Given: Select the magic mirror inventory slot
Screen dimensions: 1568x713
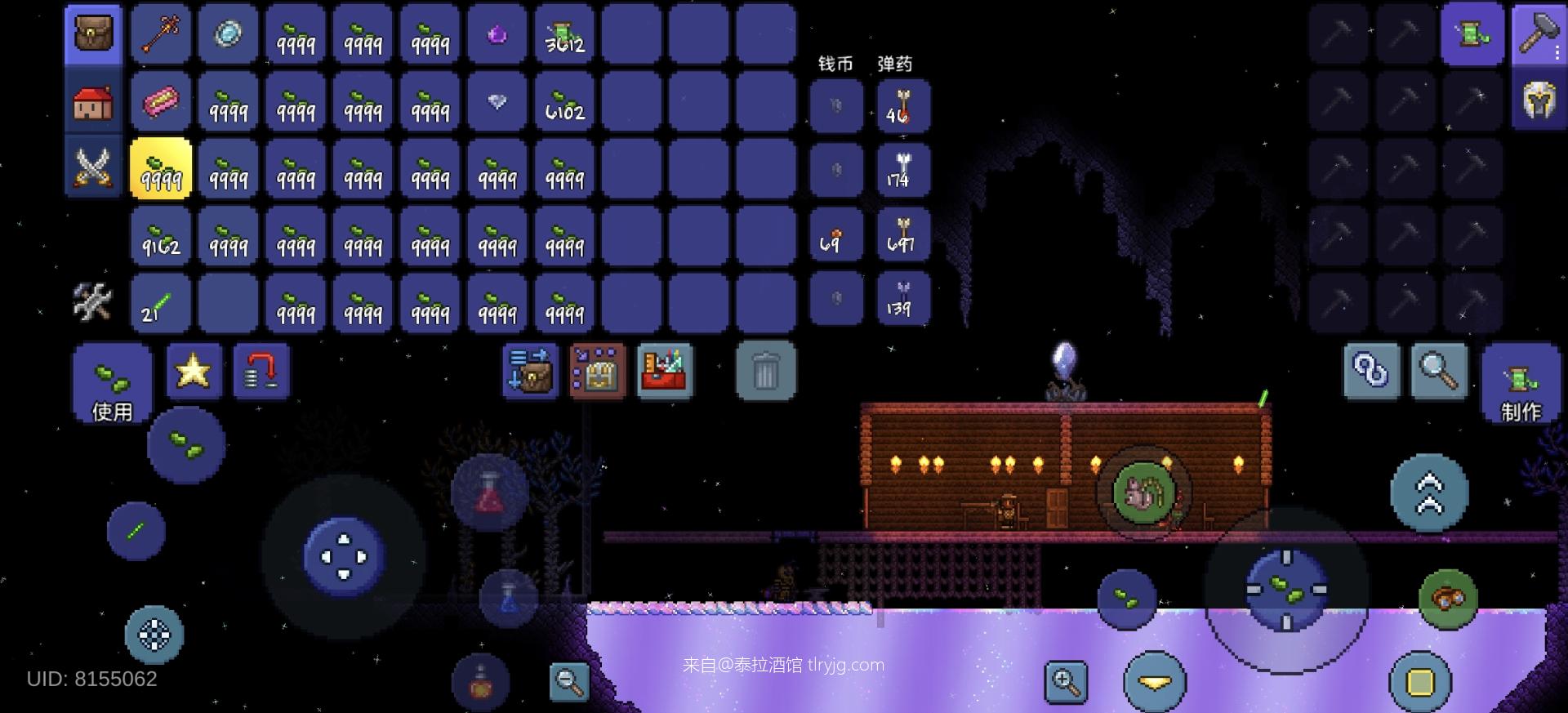Looking at the screenshot, I should pyautogui.click(x=228, y=34).
